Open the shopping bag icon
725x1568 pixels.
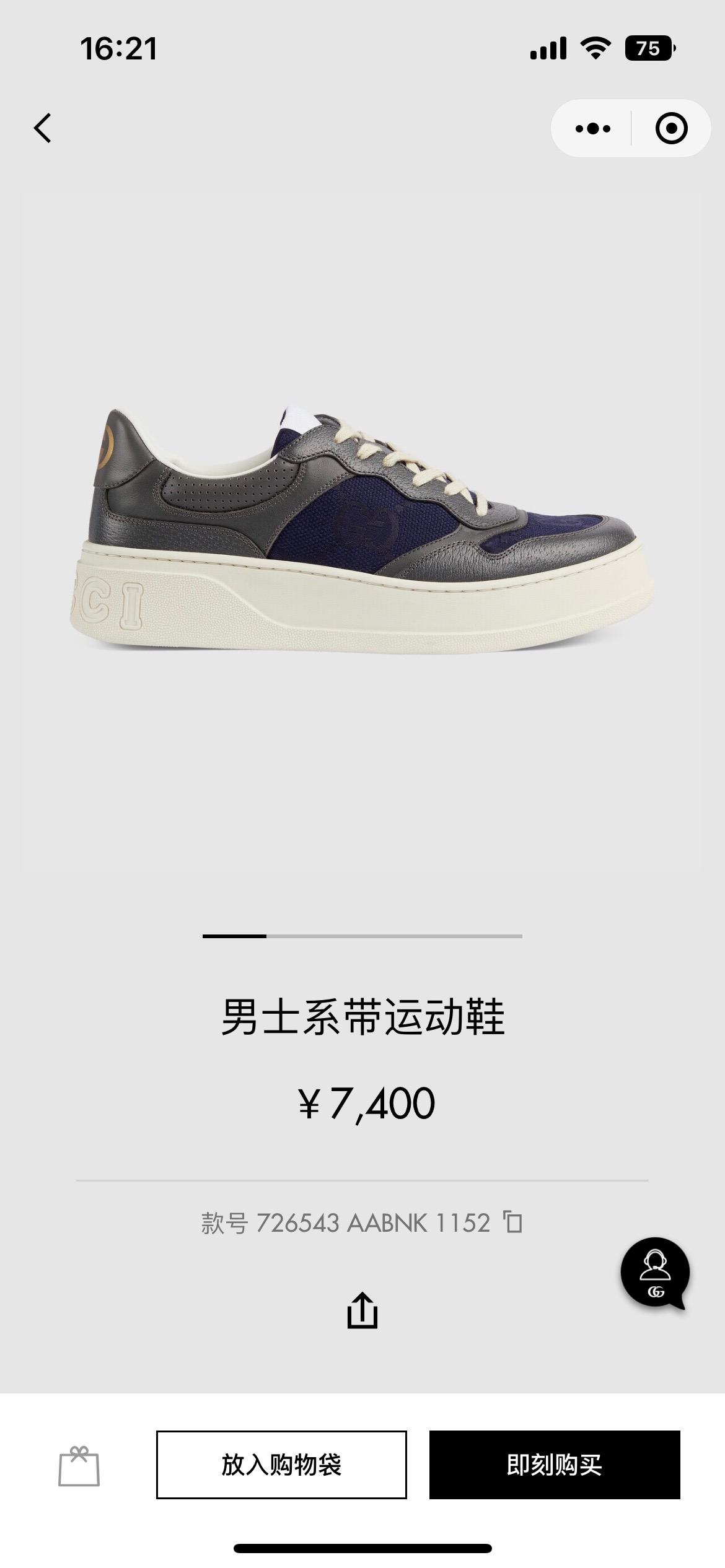click(79, 1465)
